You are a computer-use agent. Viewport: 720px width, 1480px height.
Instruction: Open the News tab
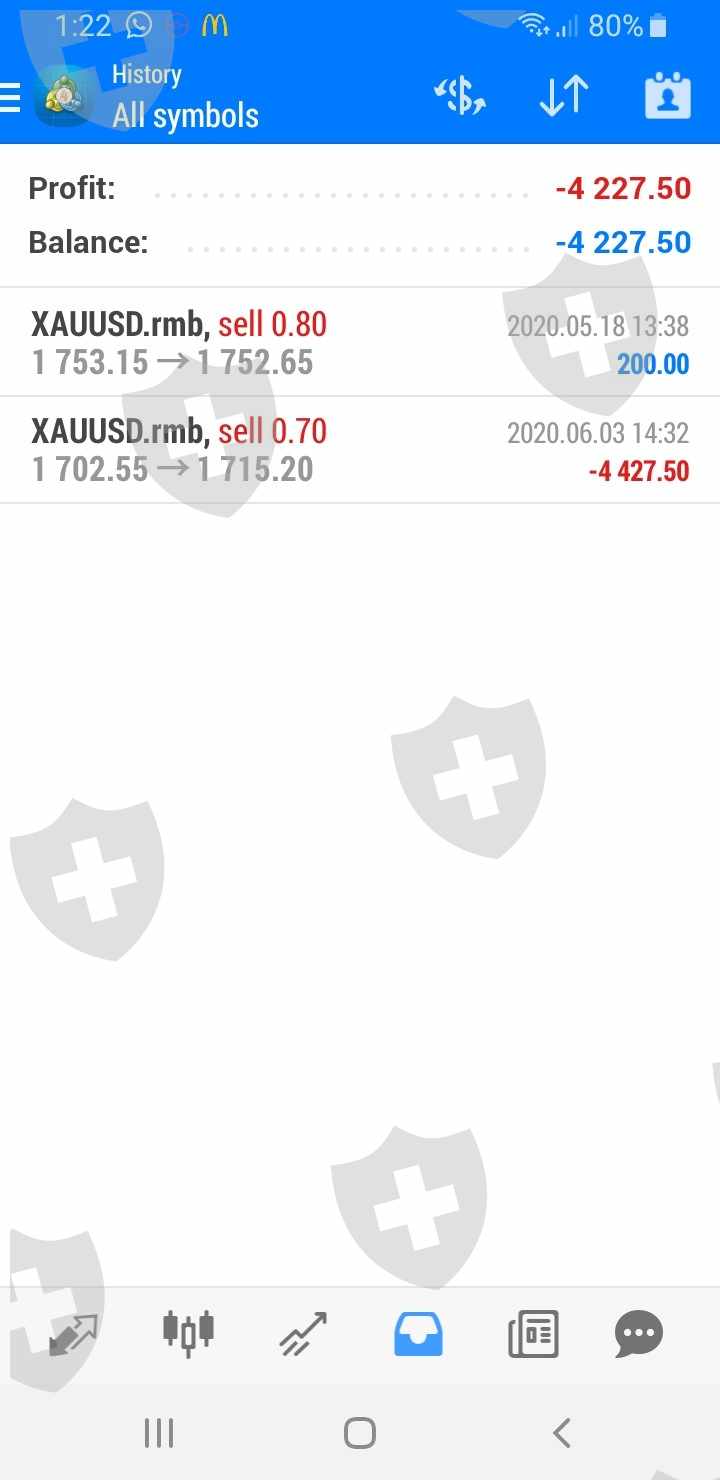(533, 1334)
